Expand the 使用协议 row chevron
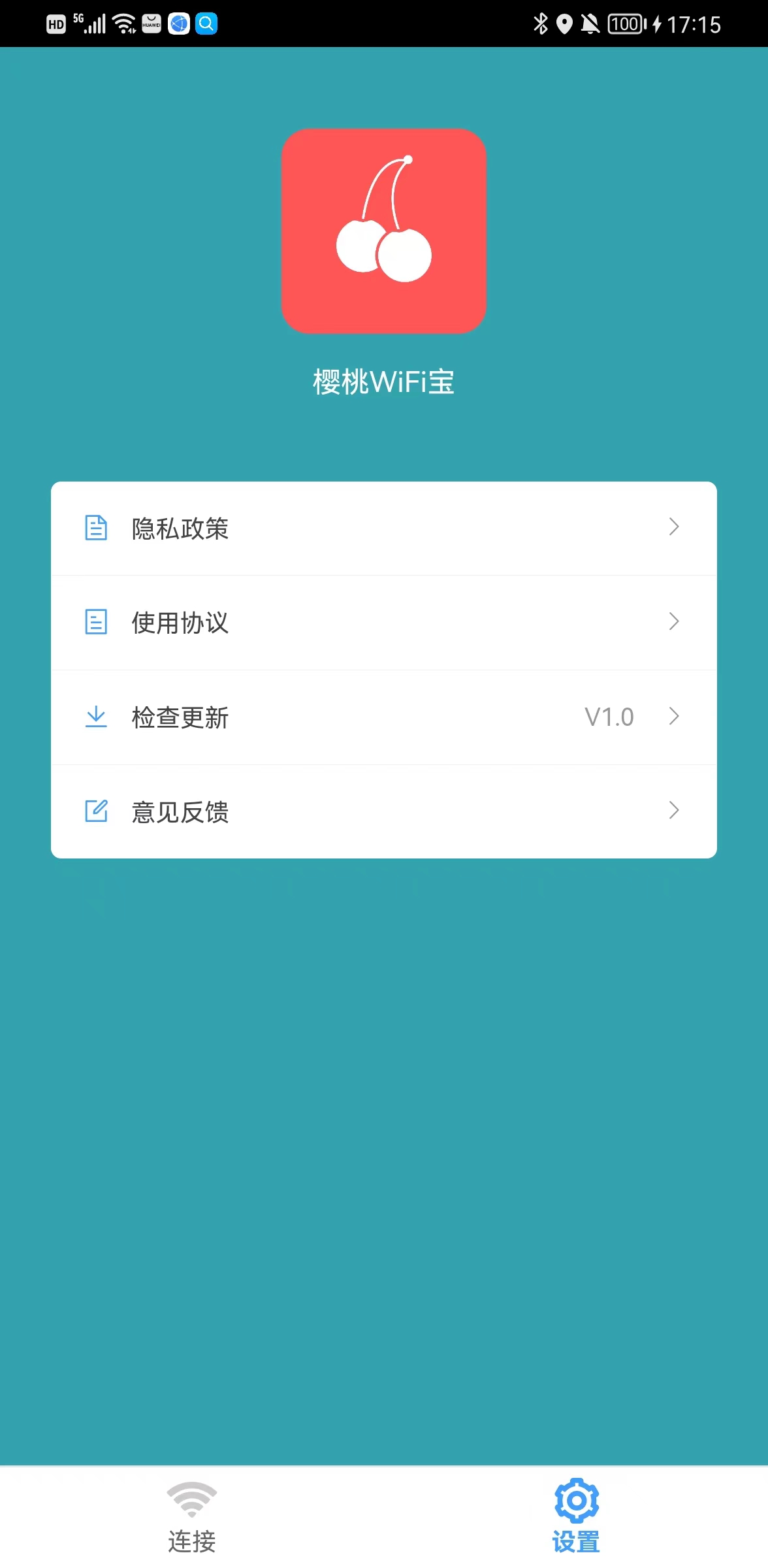Viewport: 768px width, 1568px height. 675,622
